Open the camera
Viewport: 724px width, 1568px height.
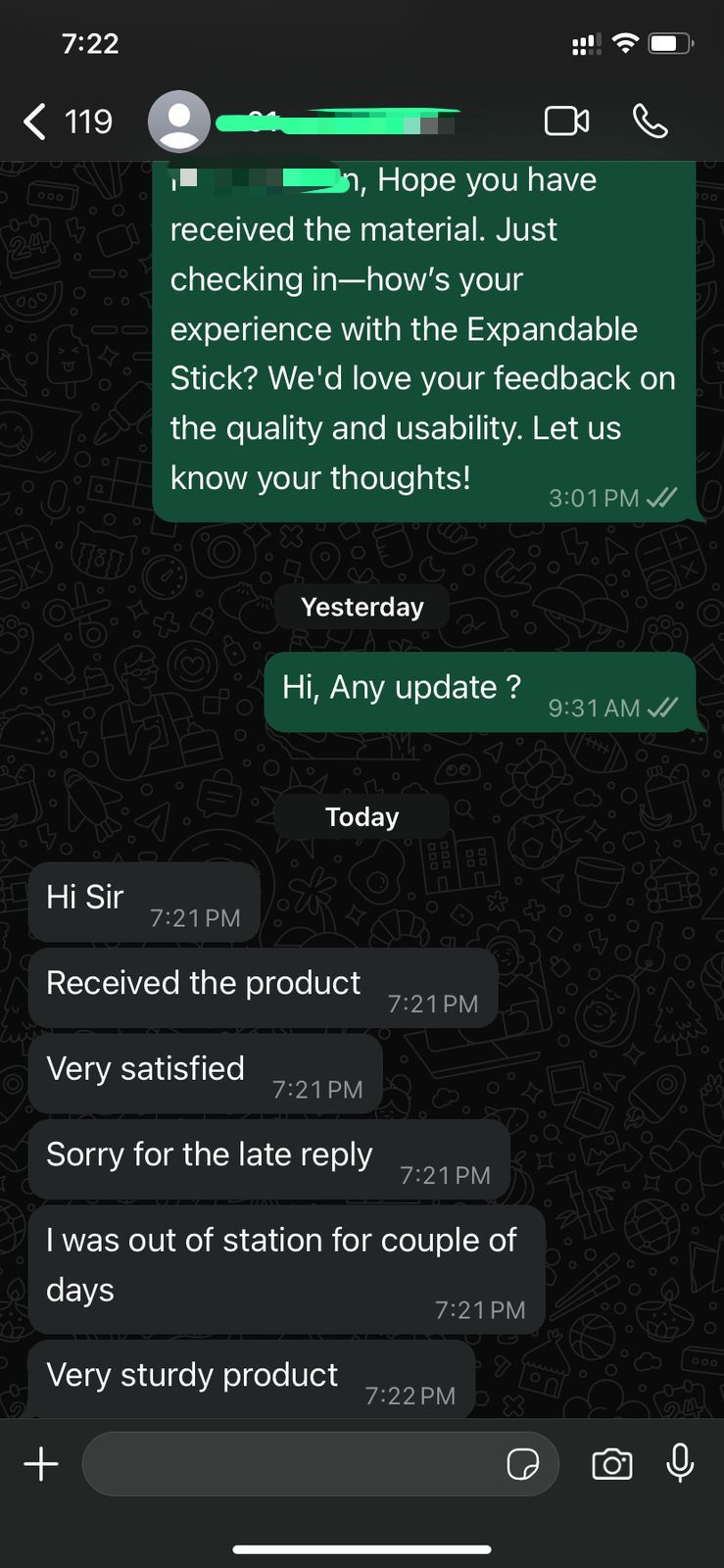(612, 1464)
